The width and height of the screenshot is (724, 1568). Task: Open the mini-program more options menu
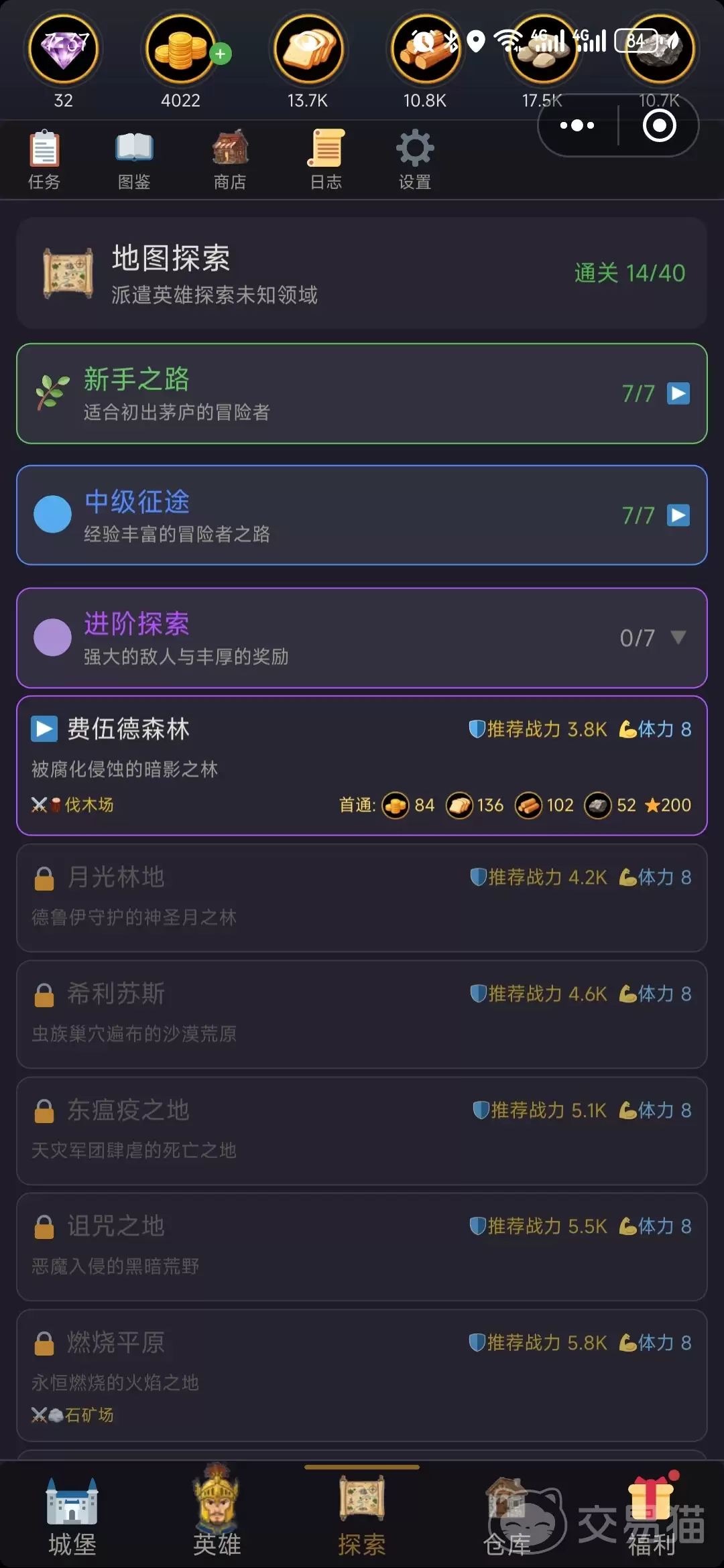(x=577, y=125)
